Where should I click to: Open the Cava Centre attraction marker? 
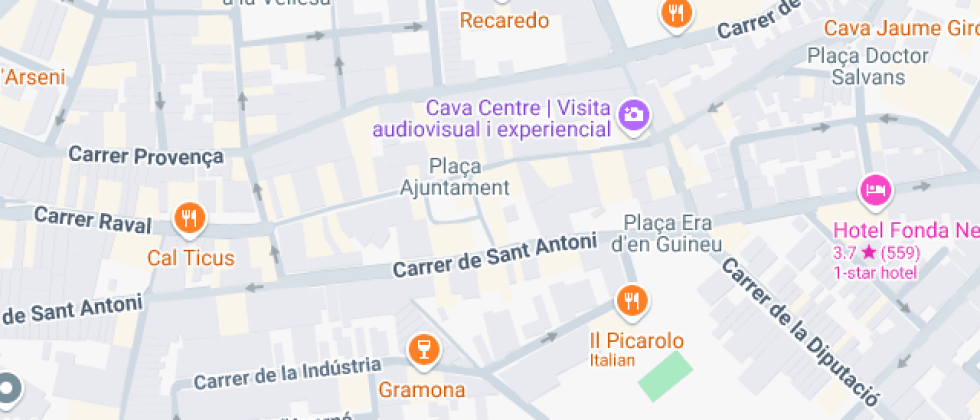[x=632, y=113]
